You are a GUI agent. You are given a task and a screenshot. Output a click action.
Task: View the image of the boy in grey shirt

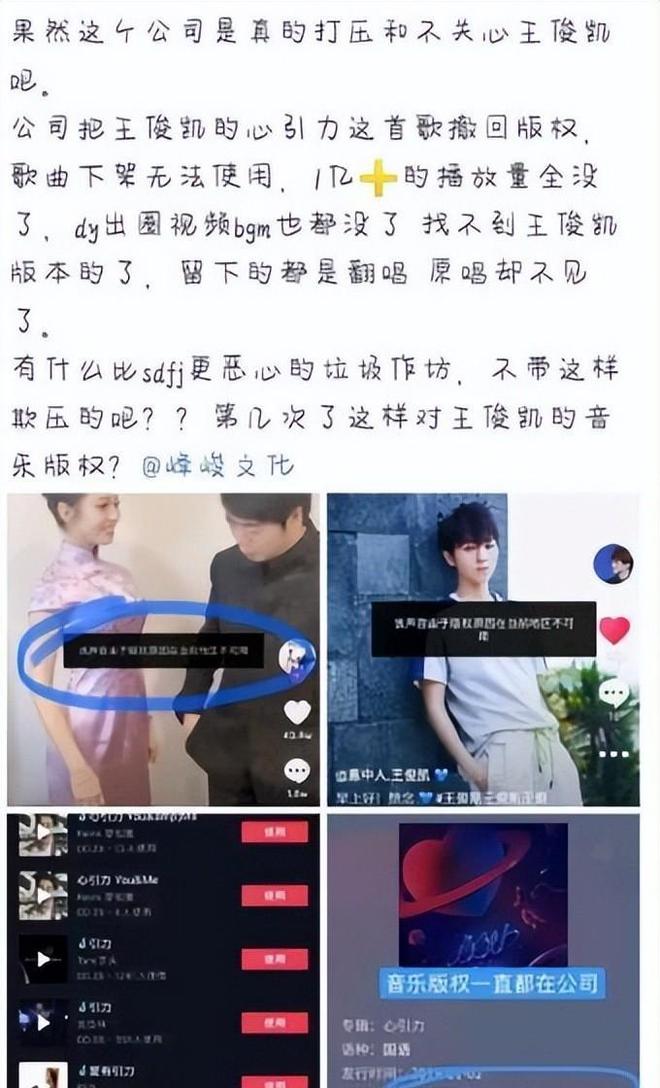pyautogui.click(x=483, y=650)
